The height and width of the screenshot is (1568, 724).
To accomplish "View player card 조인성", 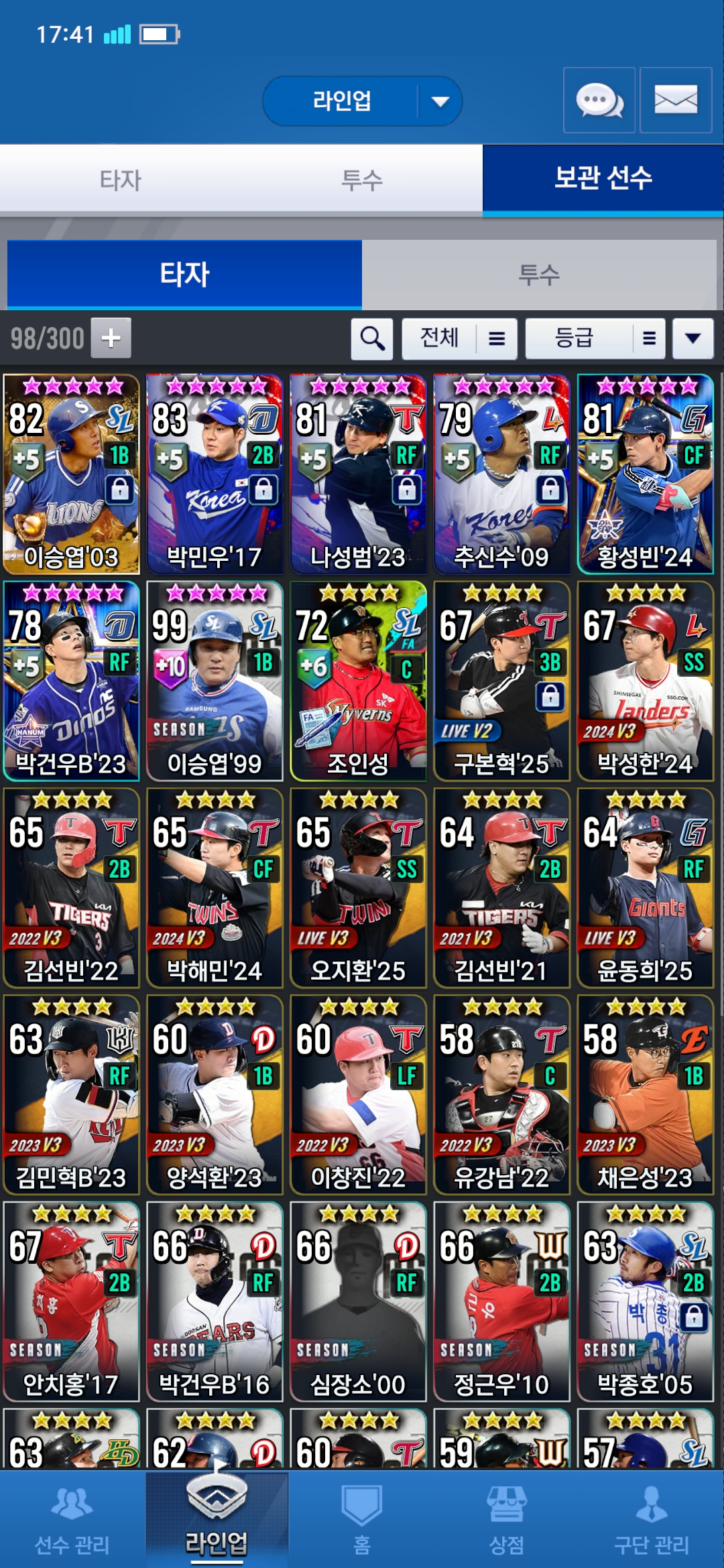I will pos(358,681).
